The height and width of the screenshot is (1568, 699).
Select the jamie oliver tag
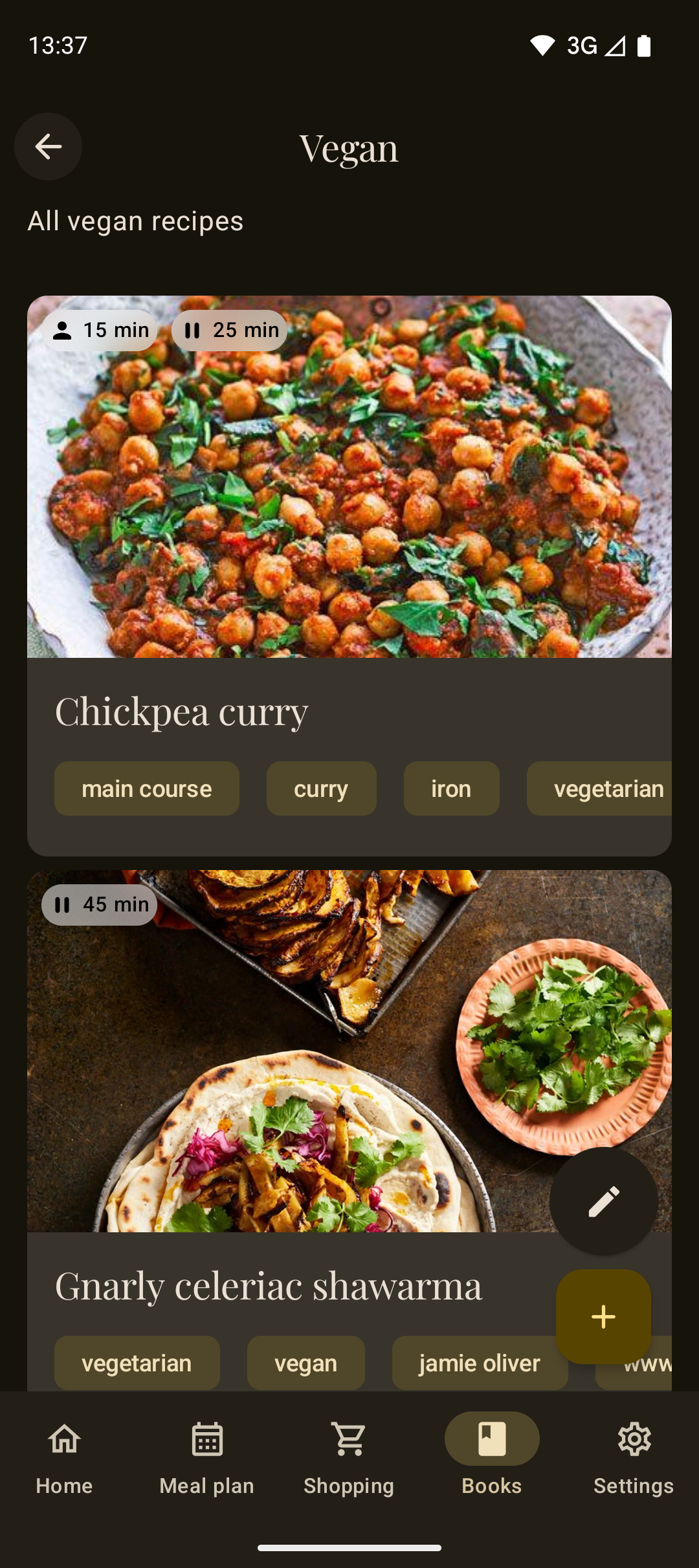(x=479, y=1363)
